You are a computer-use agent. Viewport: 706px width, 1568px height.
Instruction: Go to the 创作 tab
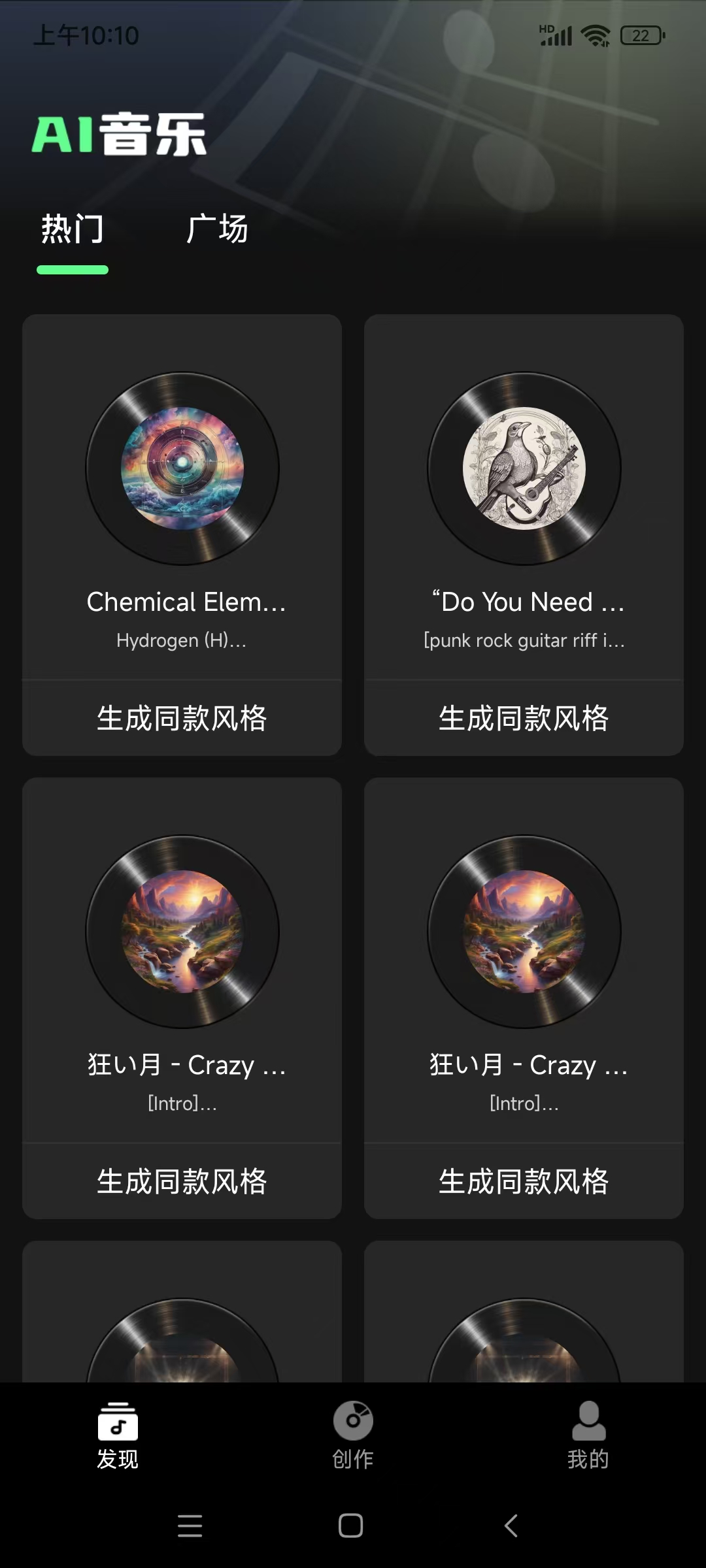353,1435
